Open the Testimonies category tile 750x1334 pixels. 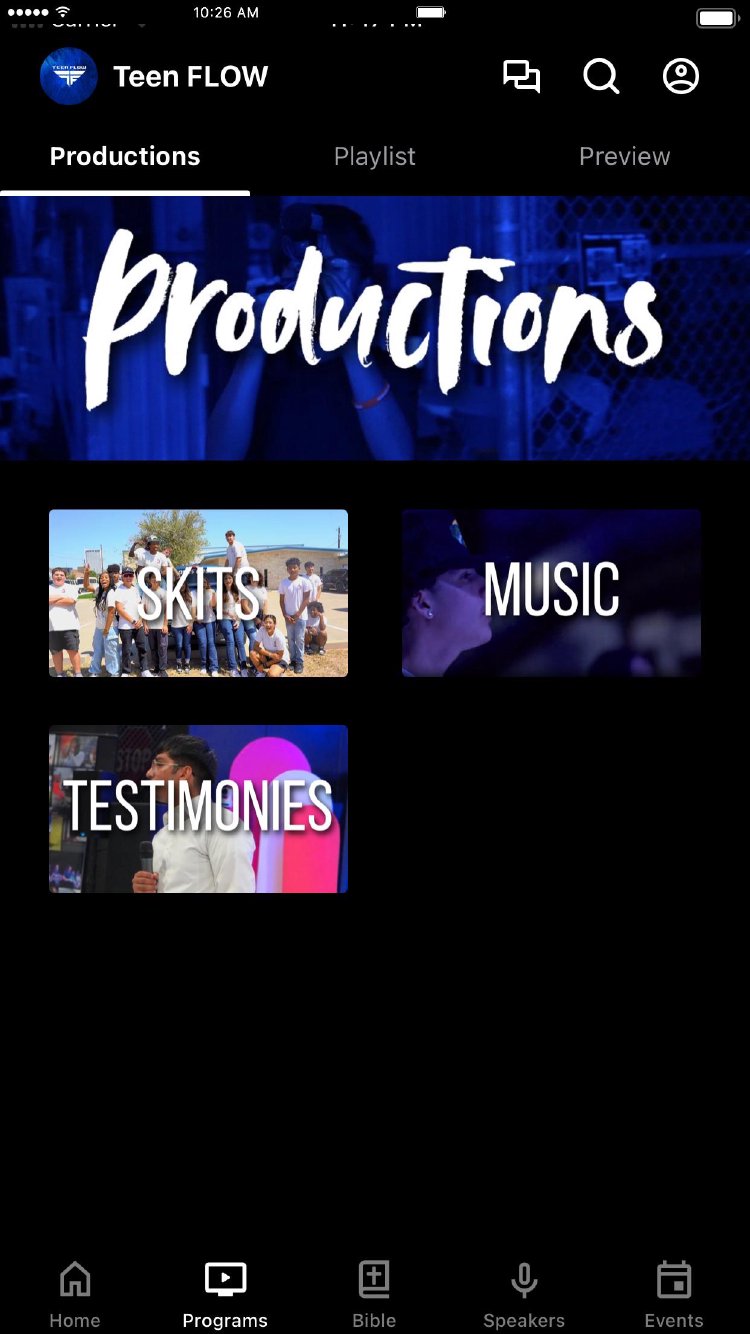tap(199, 809)
